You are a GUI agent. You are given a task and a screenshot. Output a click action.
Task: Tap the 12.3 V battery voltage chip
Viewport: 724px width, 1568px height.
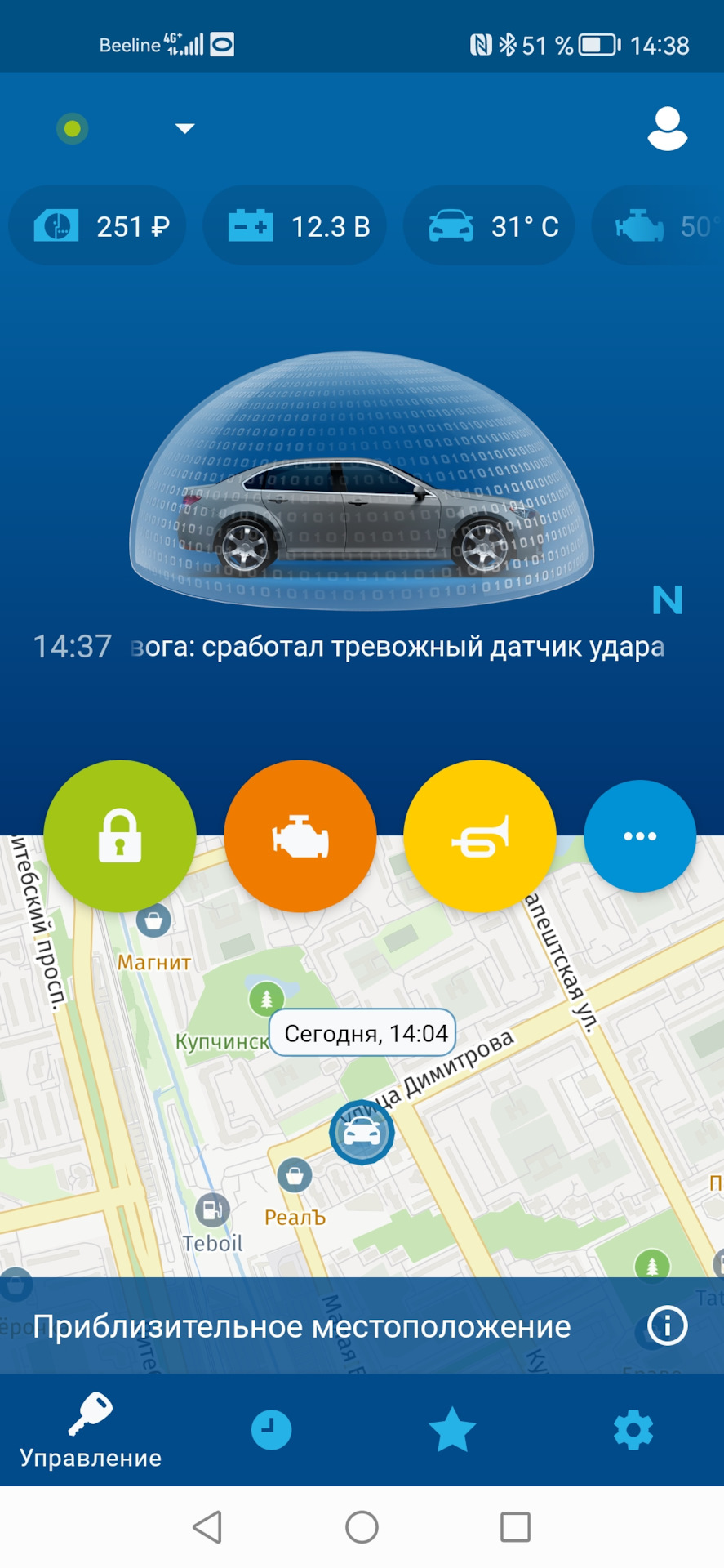tap(295, 226)
